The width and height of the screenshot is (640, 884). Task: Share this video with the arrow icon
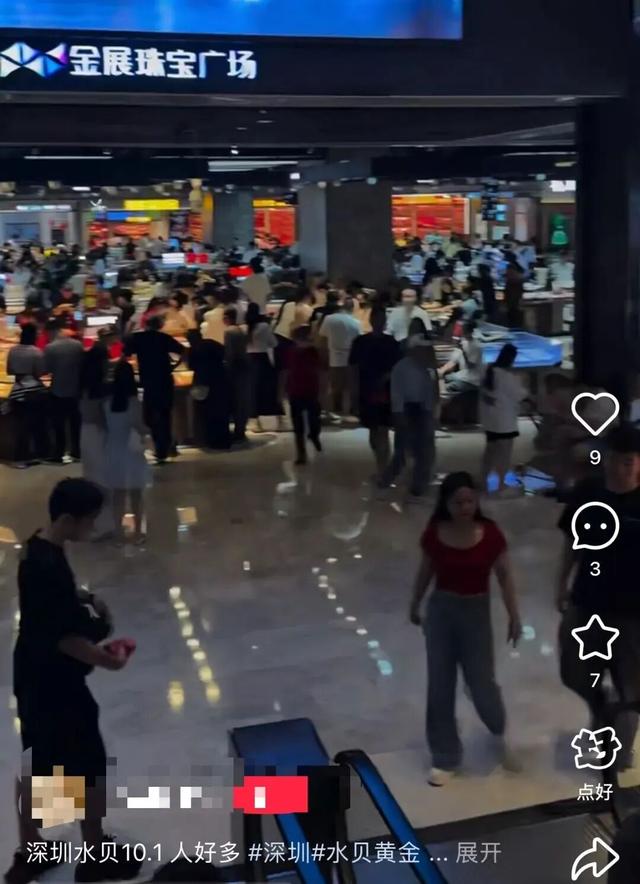tap(596, 858)
